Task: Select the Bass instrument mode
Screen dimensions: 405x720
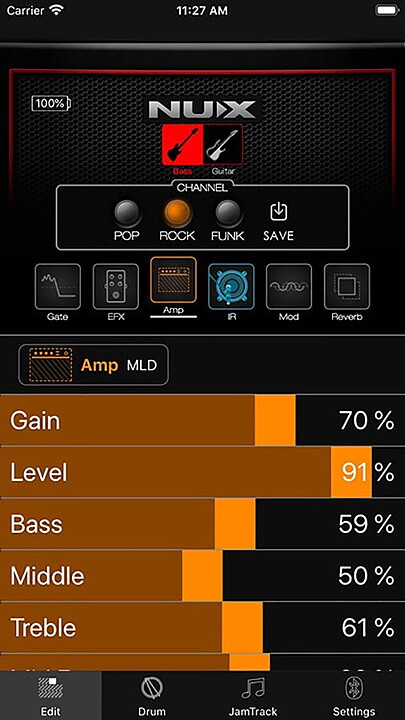Action: coord(182,144)
